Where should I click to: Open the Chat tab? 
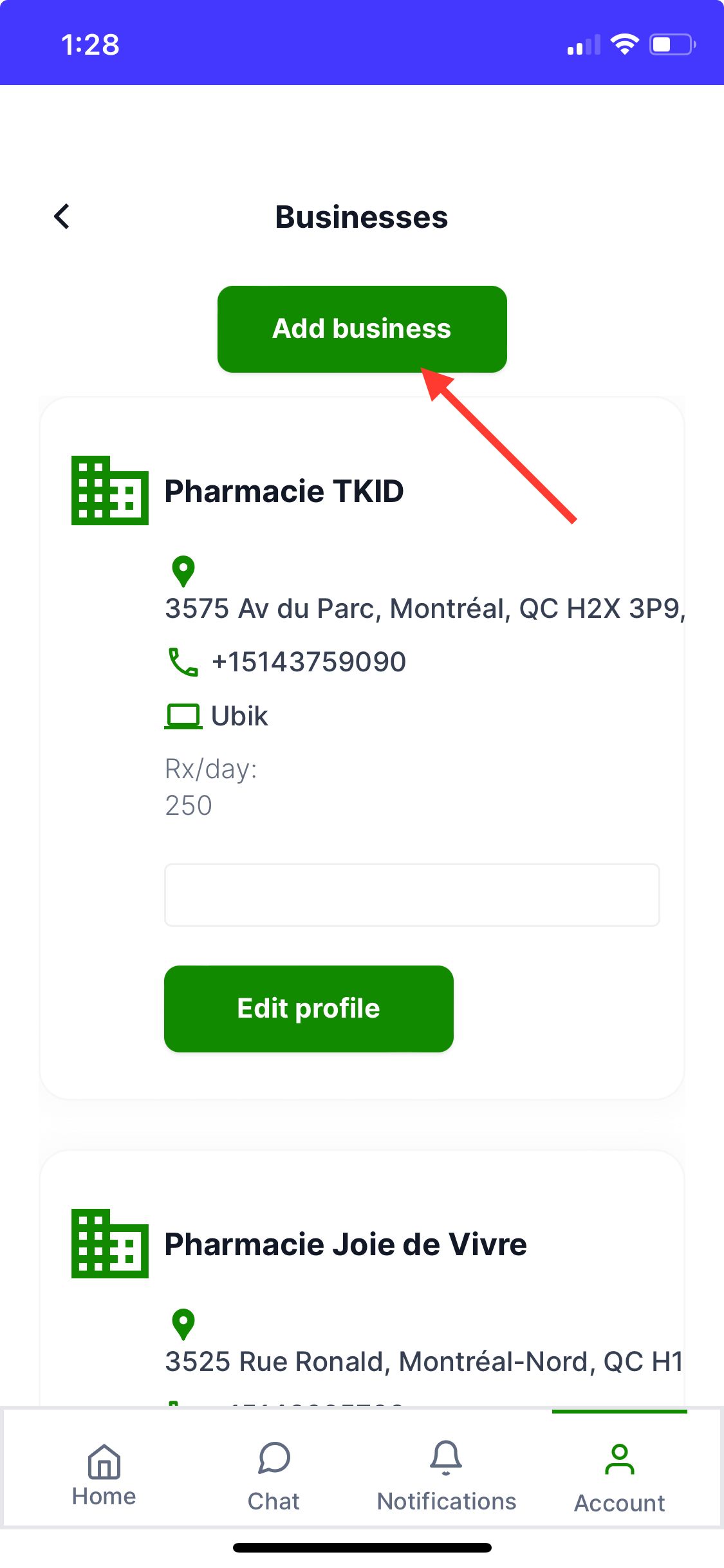(274, 1475)
